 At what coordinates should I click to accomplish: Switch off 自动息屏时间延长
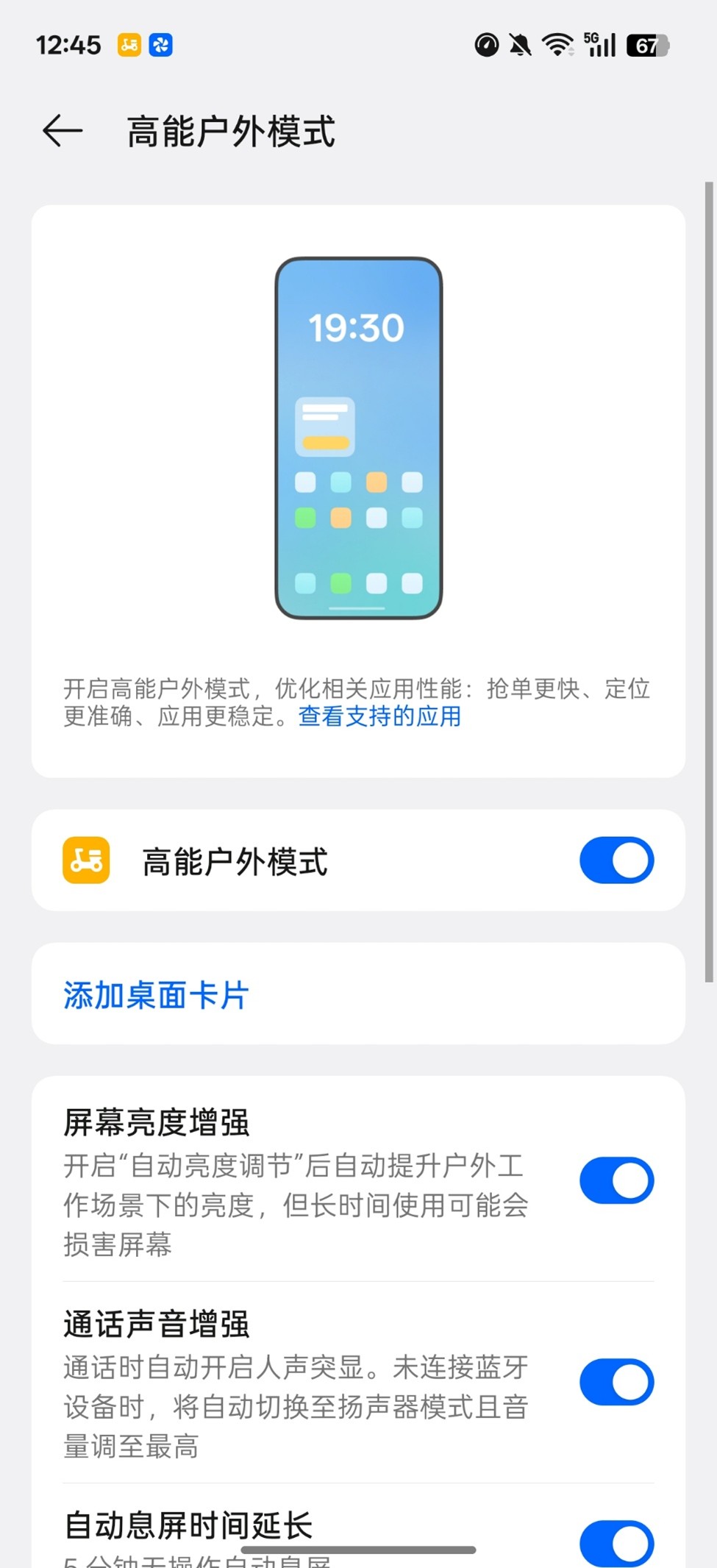616,1542
